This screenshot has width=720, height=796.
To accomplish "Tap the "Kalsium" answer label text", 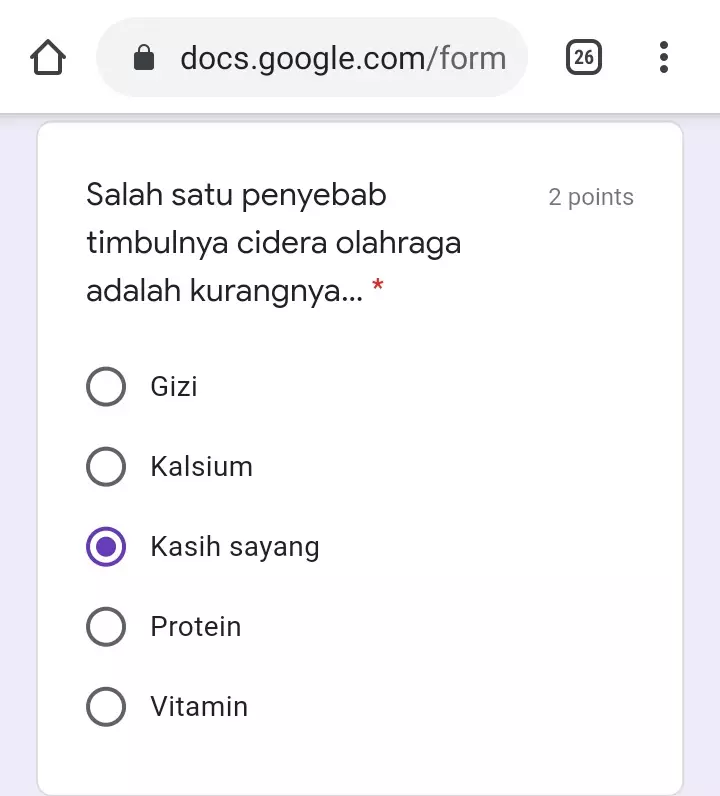I will click(x=201, y=467).
